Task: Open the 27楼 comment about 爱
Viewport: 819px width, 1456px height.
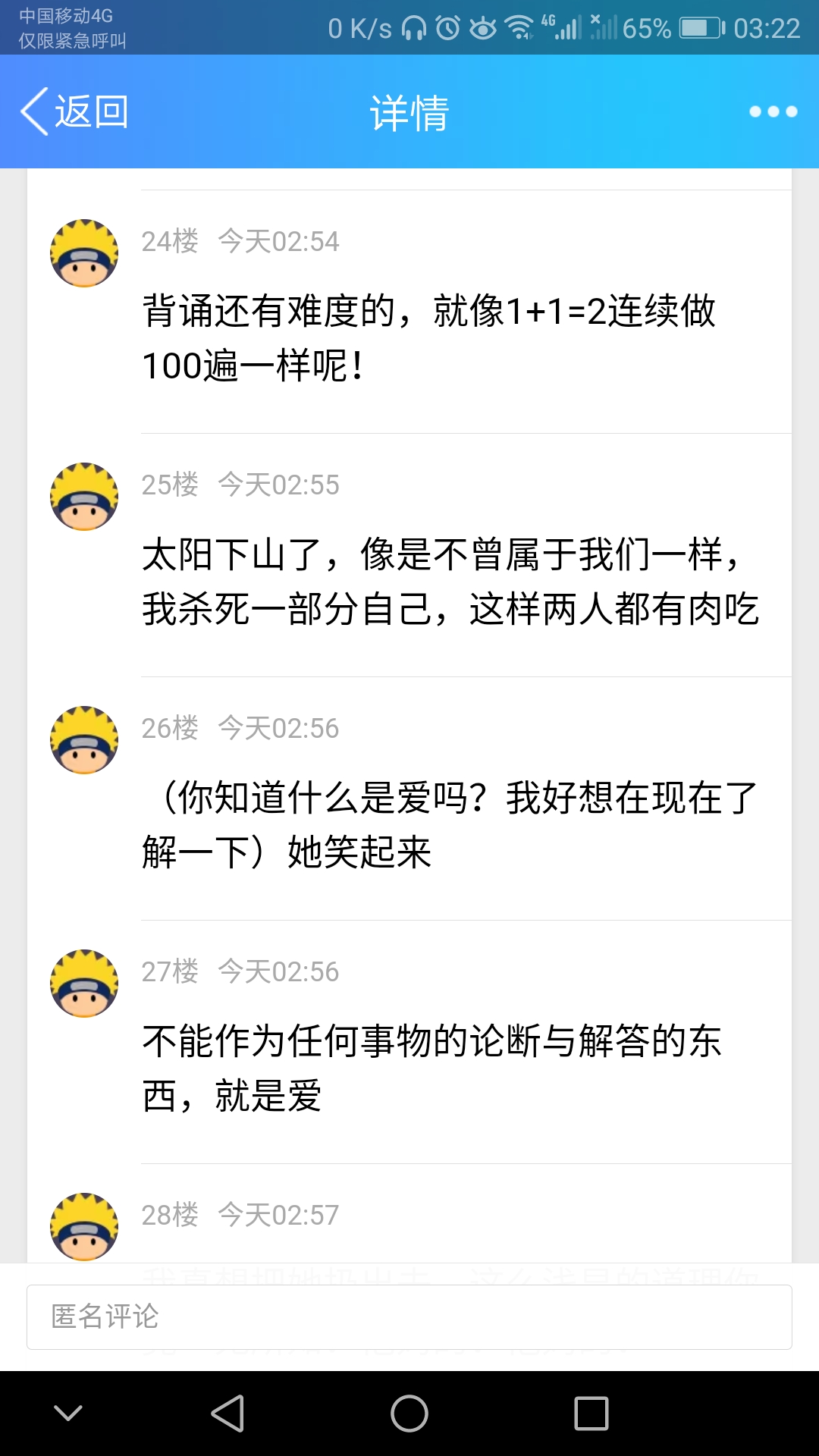Action: pyautogui.click(x=432, y=1068)
